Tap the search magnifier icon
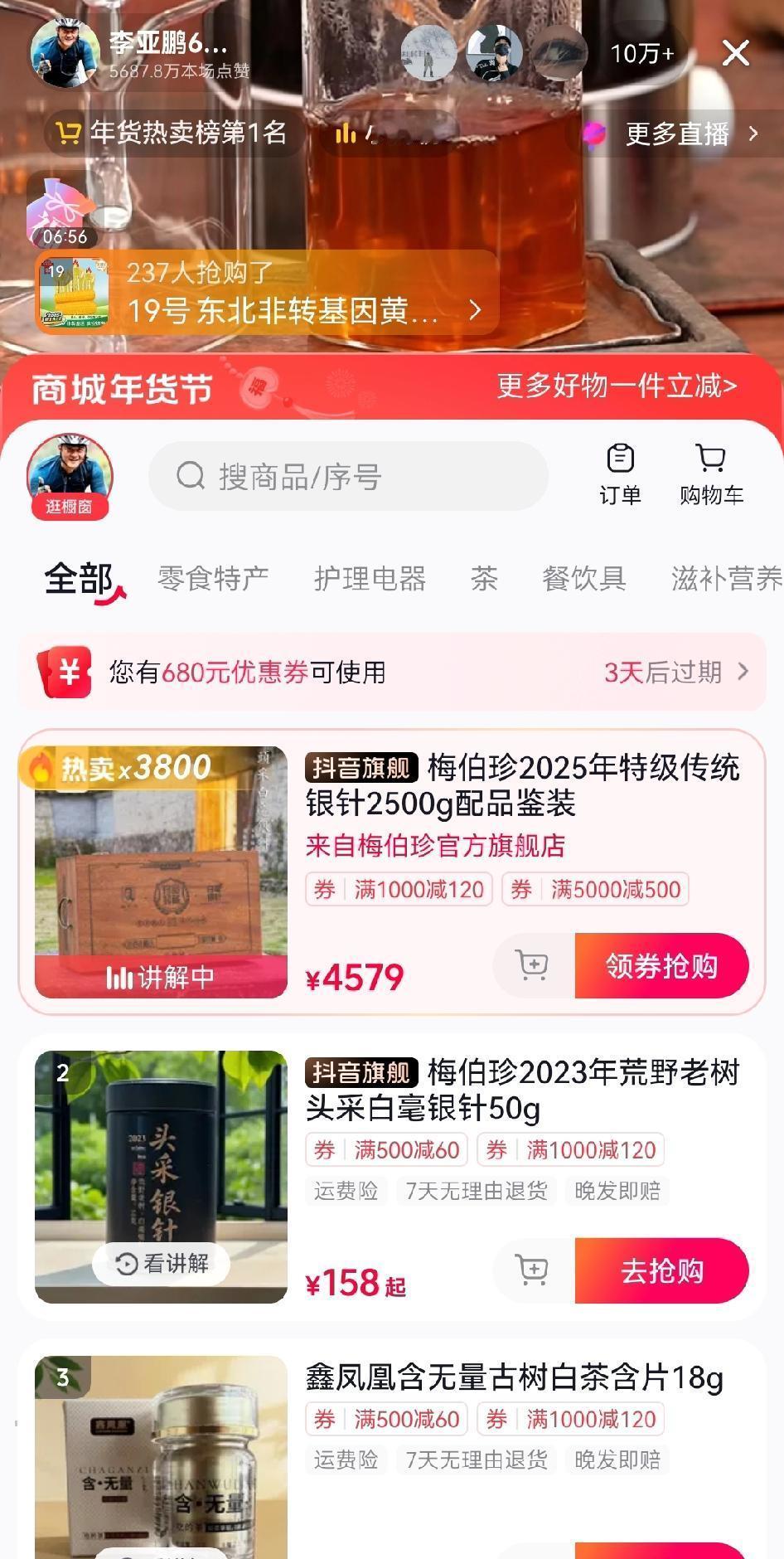The height and width of the screenshot is (1559, 784). coord(192,475)
